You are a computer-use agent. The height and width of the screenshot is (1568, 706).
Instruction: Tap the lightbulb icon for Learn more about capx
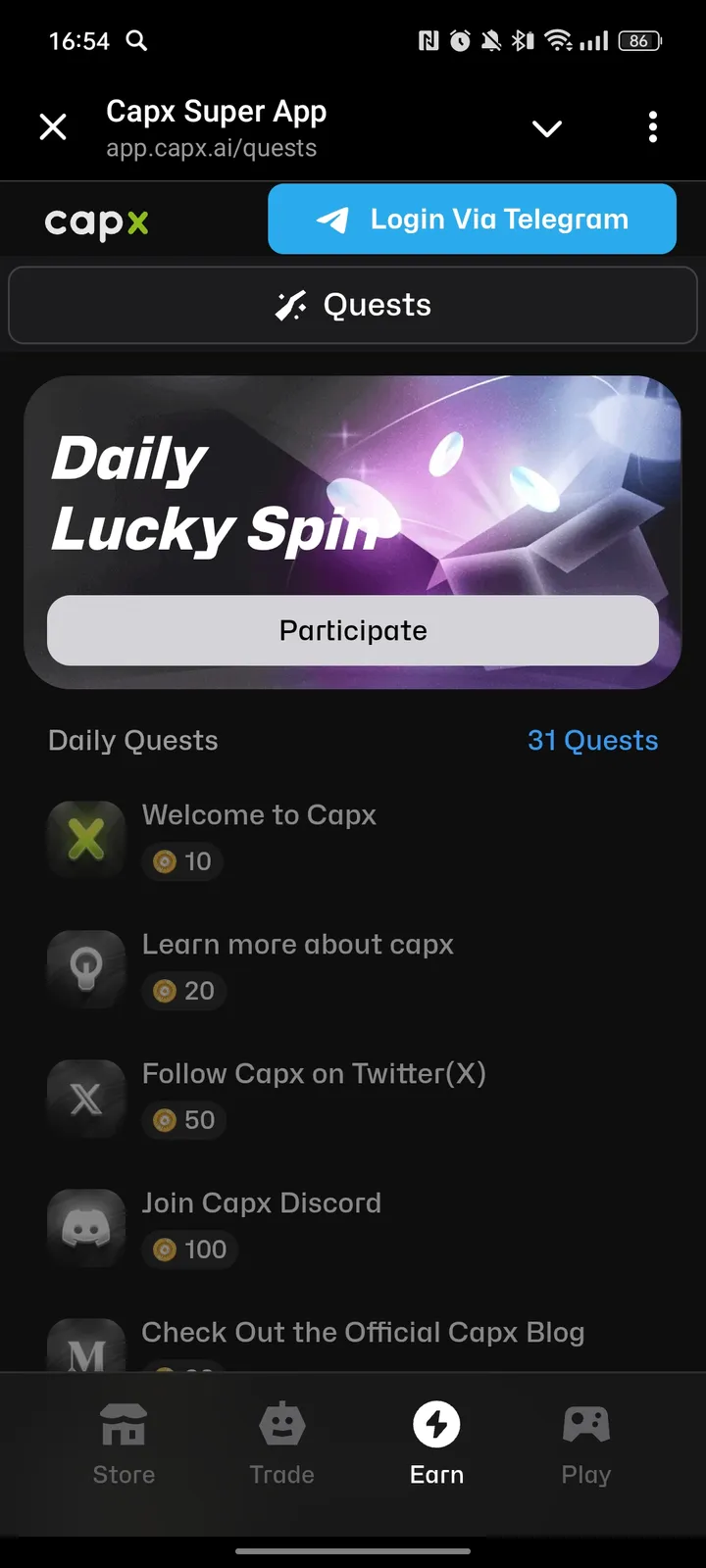(x=86, y=969)
